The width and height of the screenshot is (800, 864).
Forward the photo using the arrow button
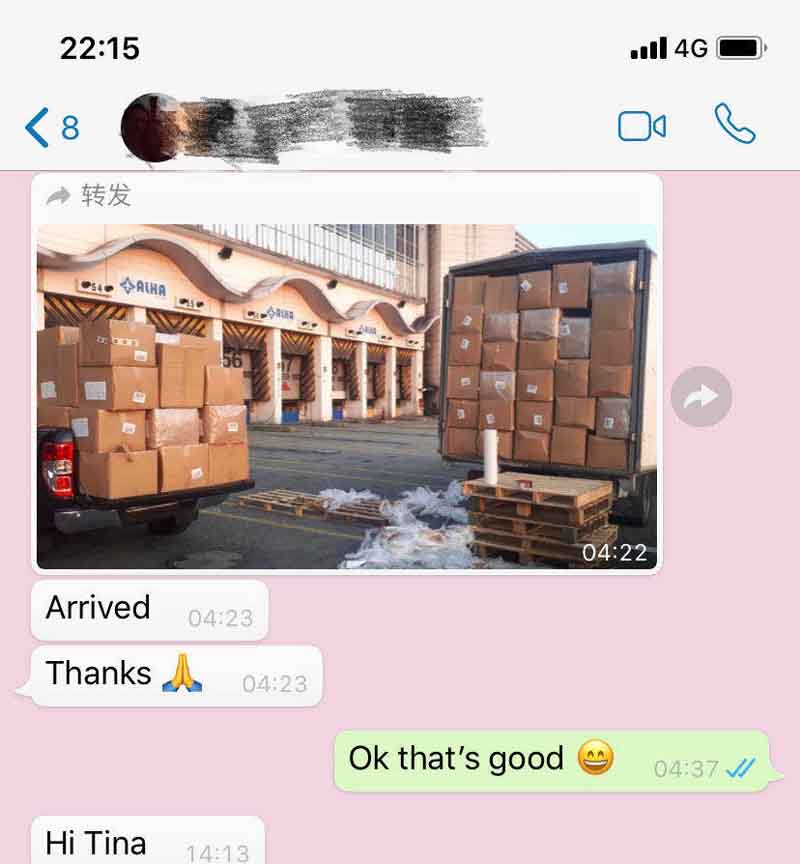coord(701,397)
